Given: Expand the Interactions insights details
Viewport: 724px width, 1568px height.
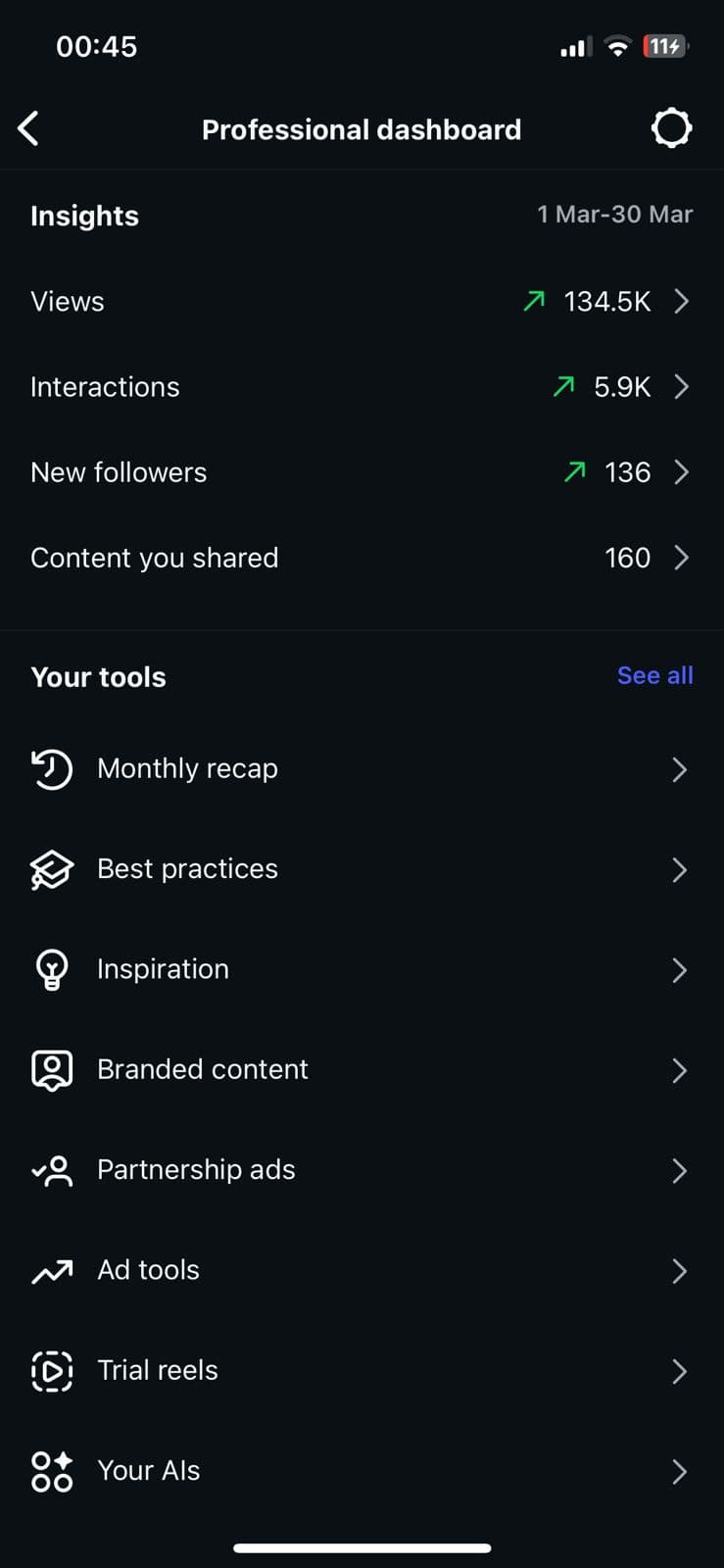Looking at the screenshot, I should point(682,387).
